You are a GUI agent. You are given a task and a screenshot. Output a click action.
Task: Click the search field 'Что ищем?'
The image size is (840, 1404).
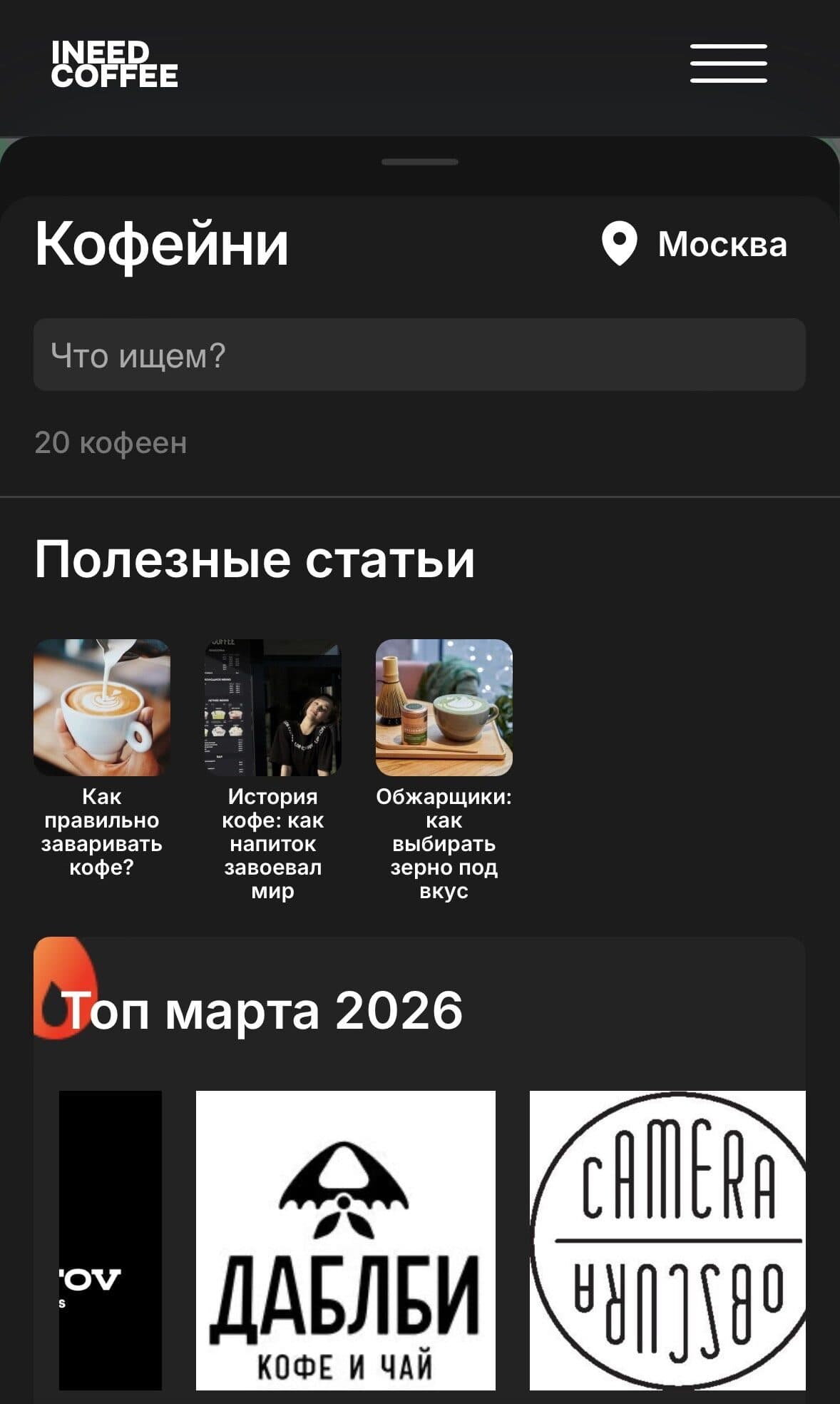click(420, 353)
